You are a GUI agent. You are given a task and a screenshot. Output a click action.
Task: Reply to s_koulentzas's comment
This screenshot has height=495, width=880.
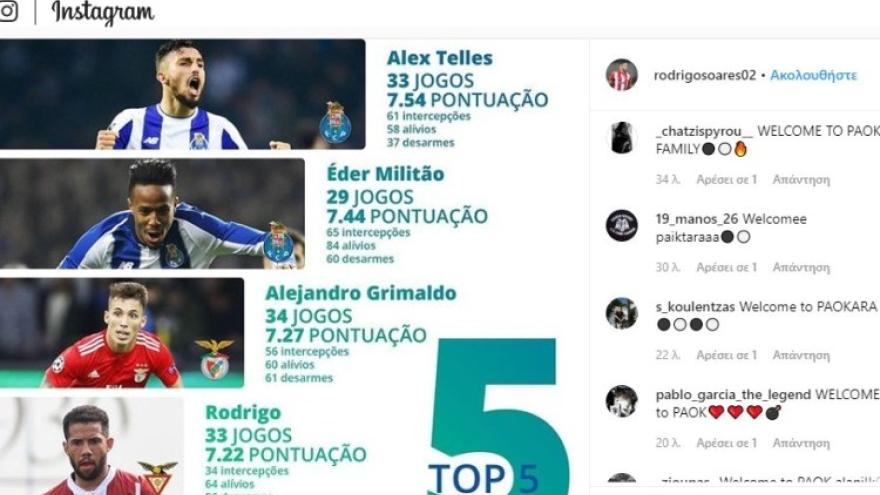[801, 355]
